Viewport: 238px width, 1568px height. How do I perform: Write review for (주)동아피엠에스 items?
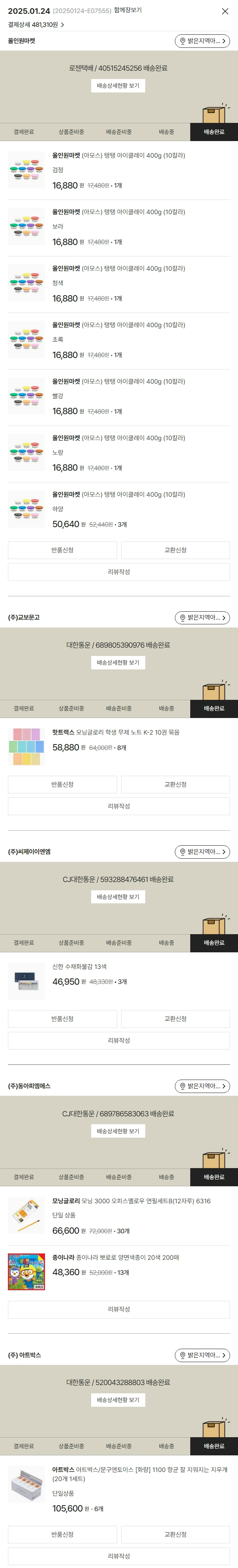(x=119, y=1309)
